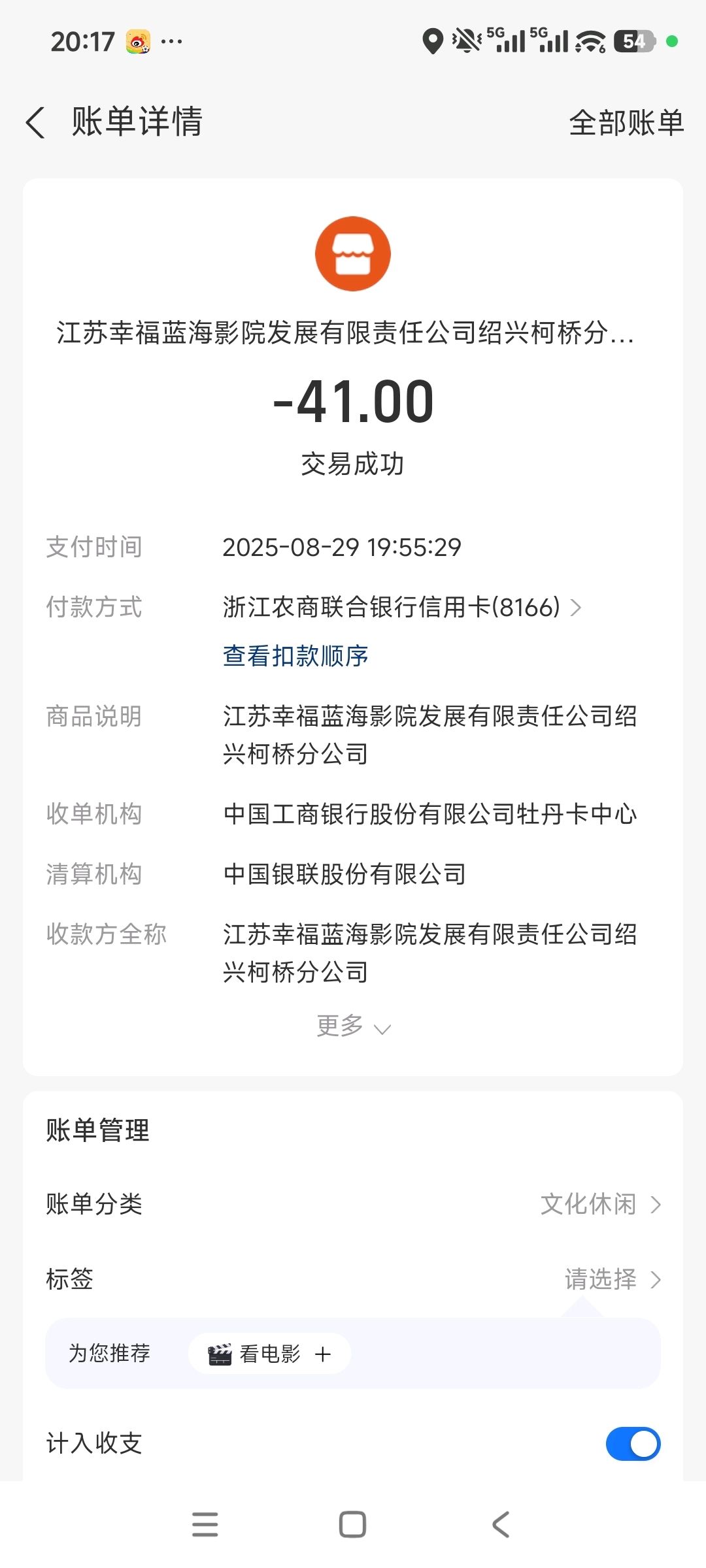This screenshot has height=1568, width=706.
Task: Go back from the 账单详情 page
Action: [36, 122]
